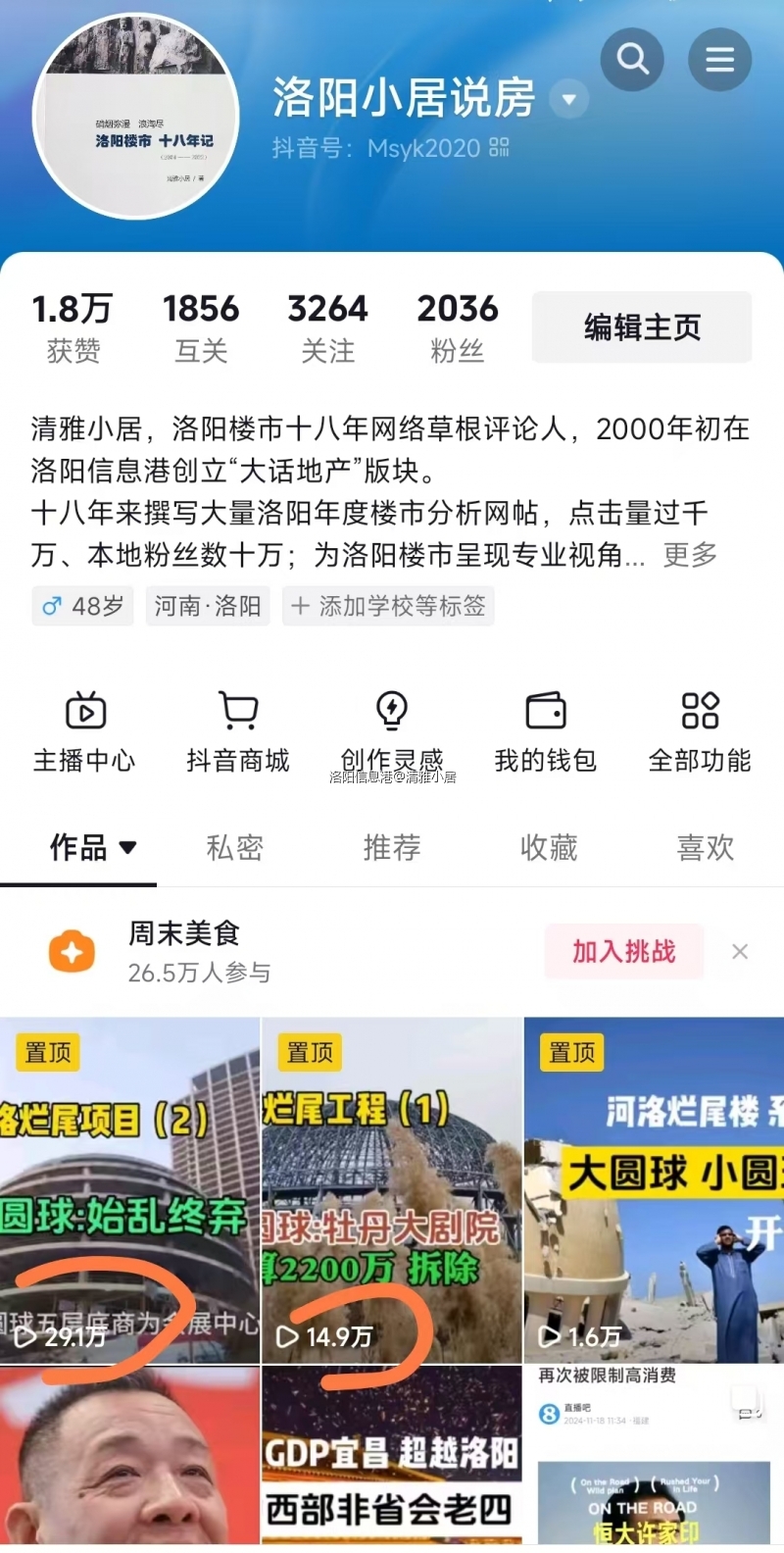Screen dimensions: 784x1553
Task: Open the 主播中心 (Live Center) panel
Action: pyautogui.click(x=84, y=730)
